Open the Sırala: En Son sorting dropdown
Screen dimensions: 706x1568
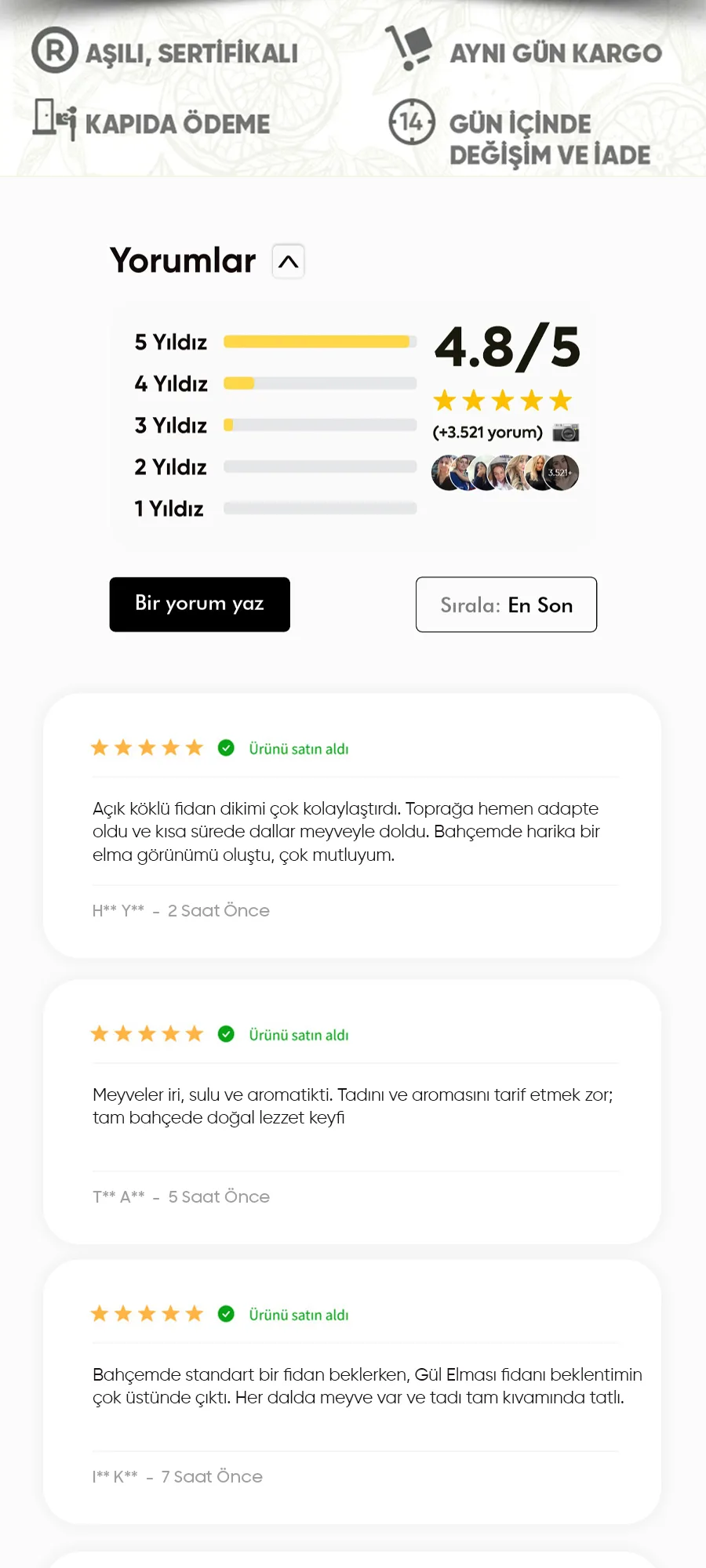tap(506, 604)
